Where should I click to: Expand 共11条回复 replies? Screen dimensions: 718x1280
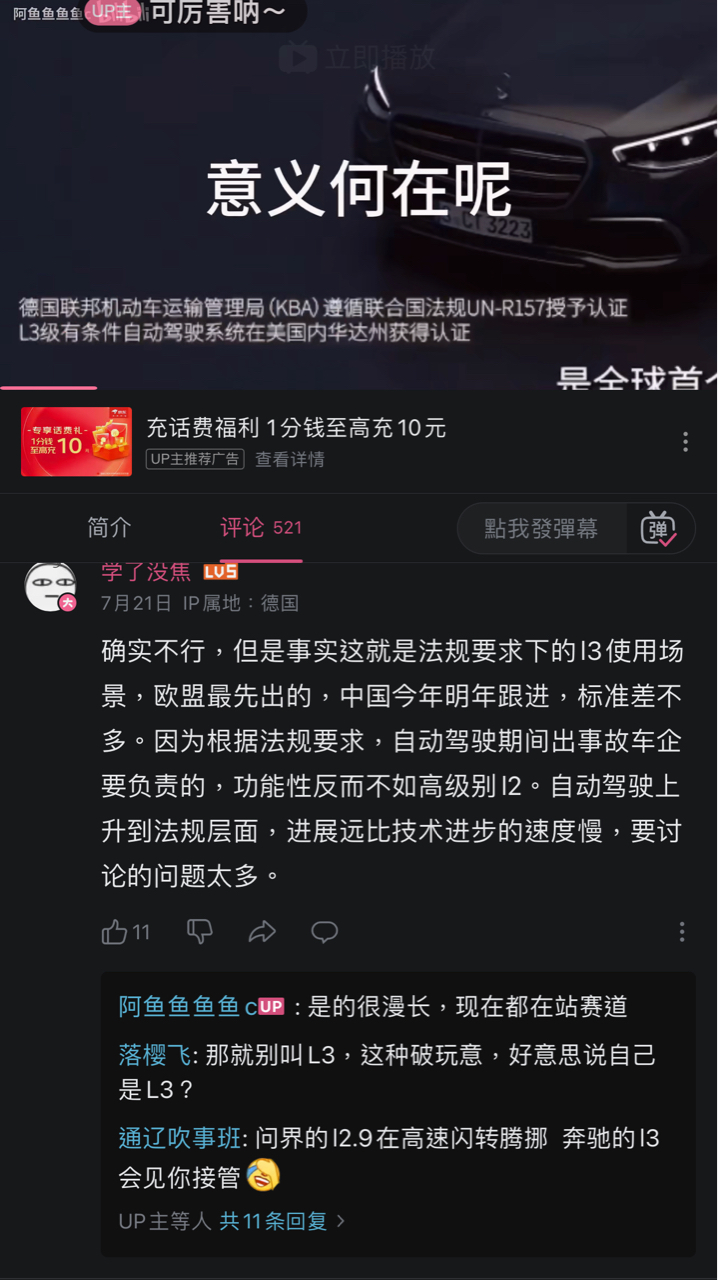pyautogui.click(x=281, y=1221)
